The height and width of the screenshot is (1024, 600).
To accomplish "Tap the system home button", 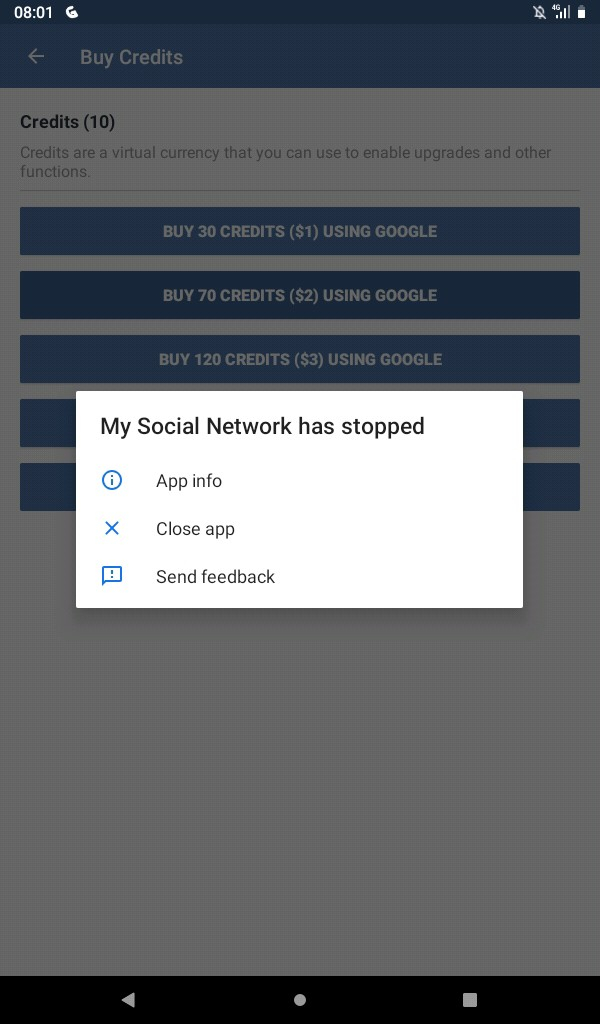I will pos(300,1000).
